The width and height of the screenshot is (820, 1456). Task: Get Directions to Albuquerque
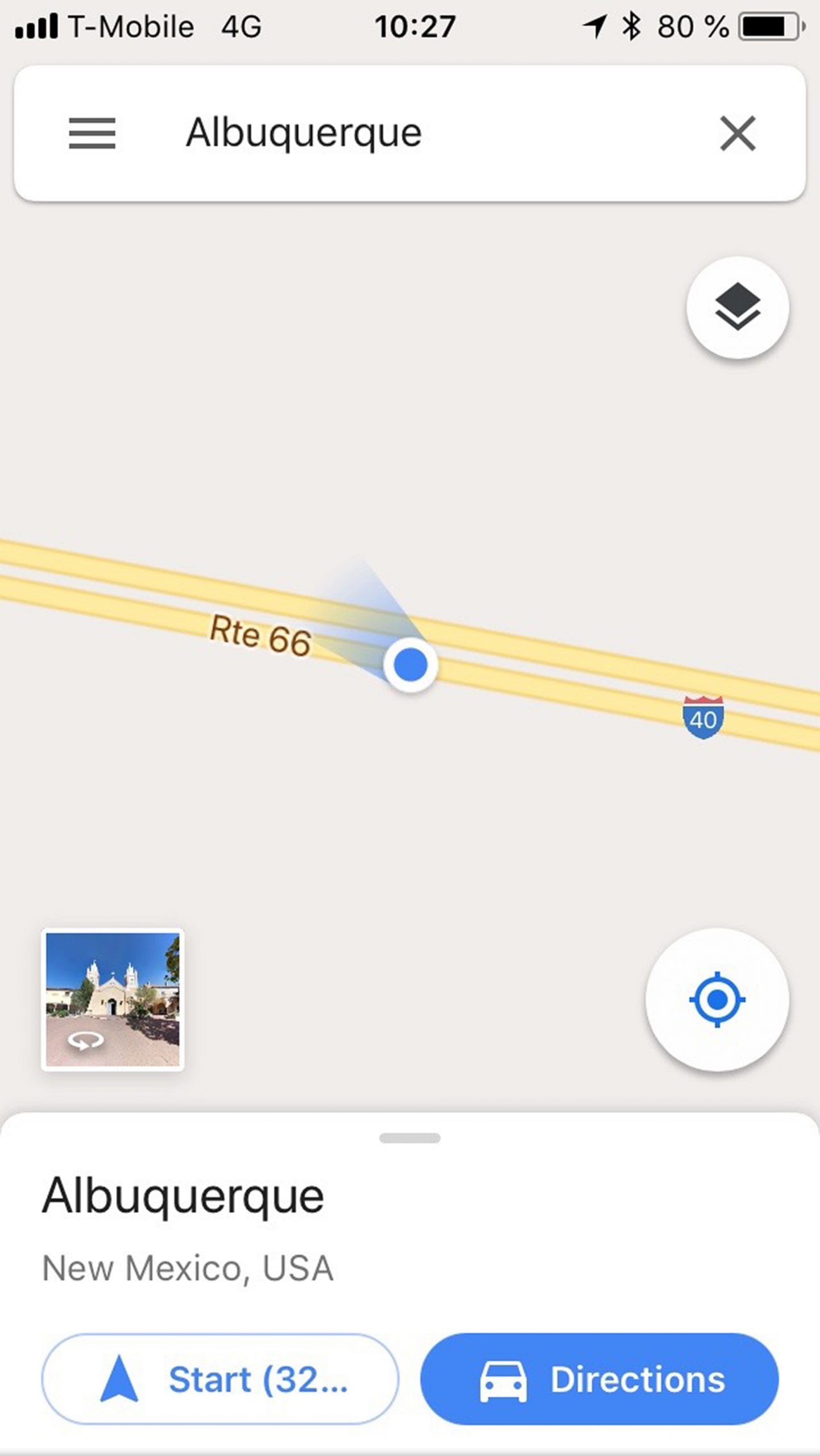(599, 1379)
